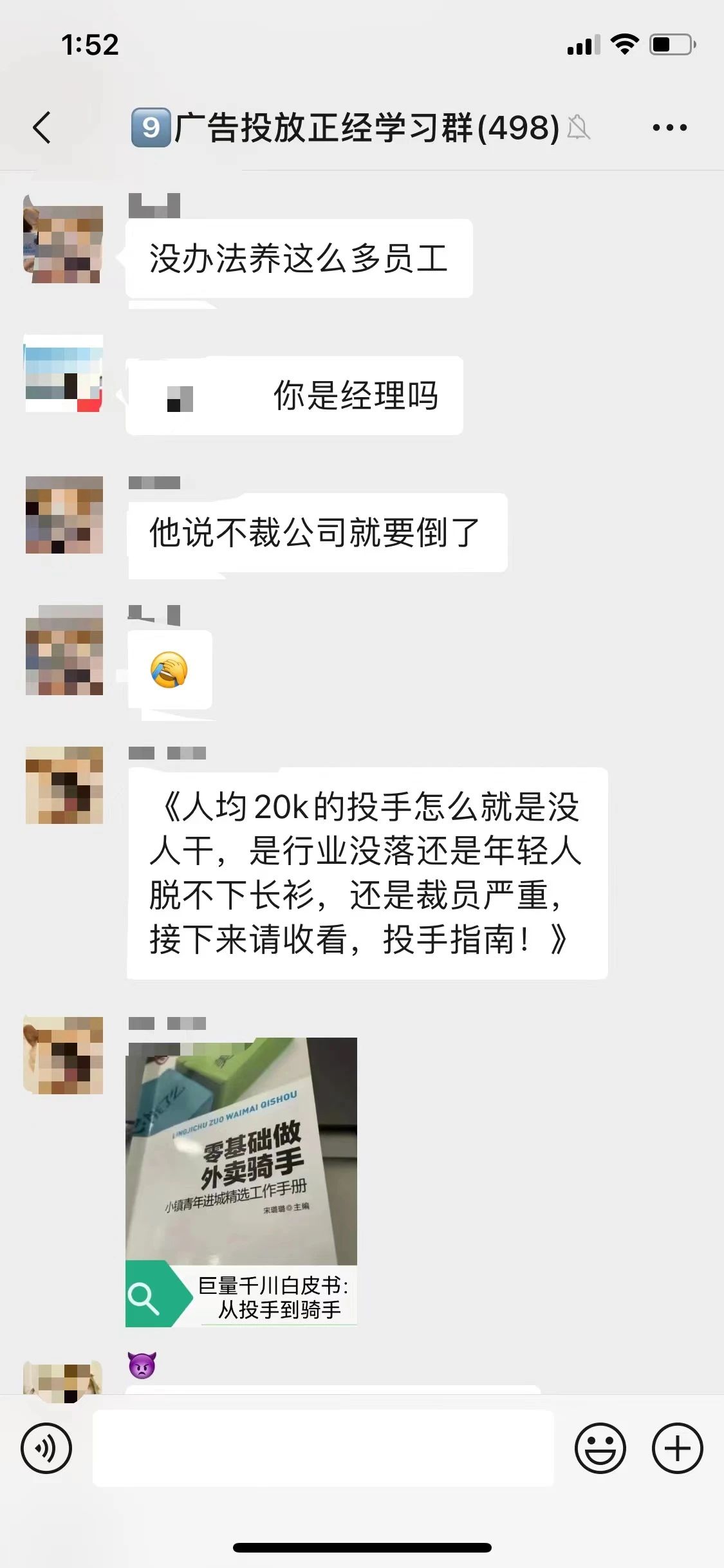Search 巨量千川白皮书 from the image tag
724x1568 pixels.
[241, 1296]
